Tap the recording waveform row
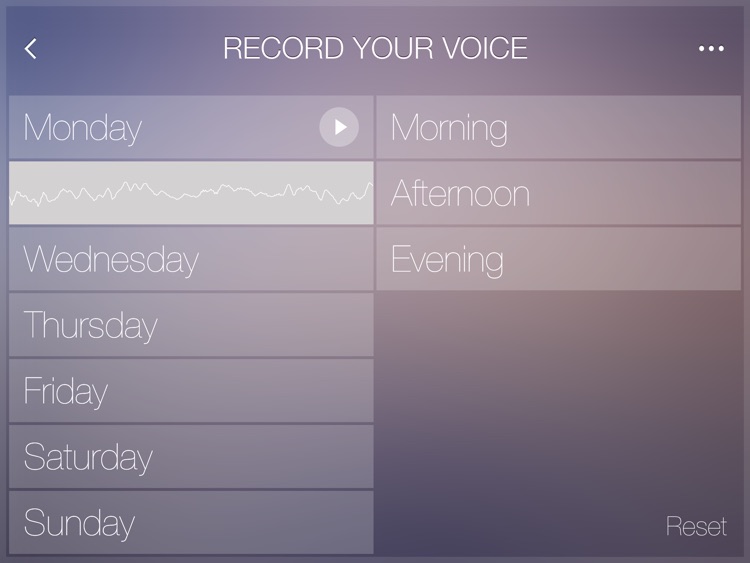Screen dimensions: 750x563 (191, 192)
